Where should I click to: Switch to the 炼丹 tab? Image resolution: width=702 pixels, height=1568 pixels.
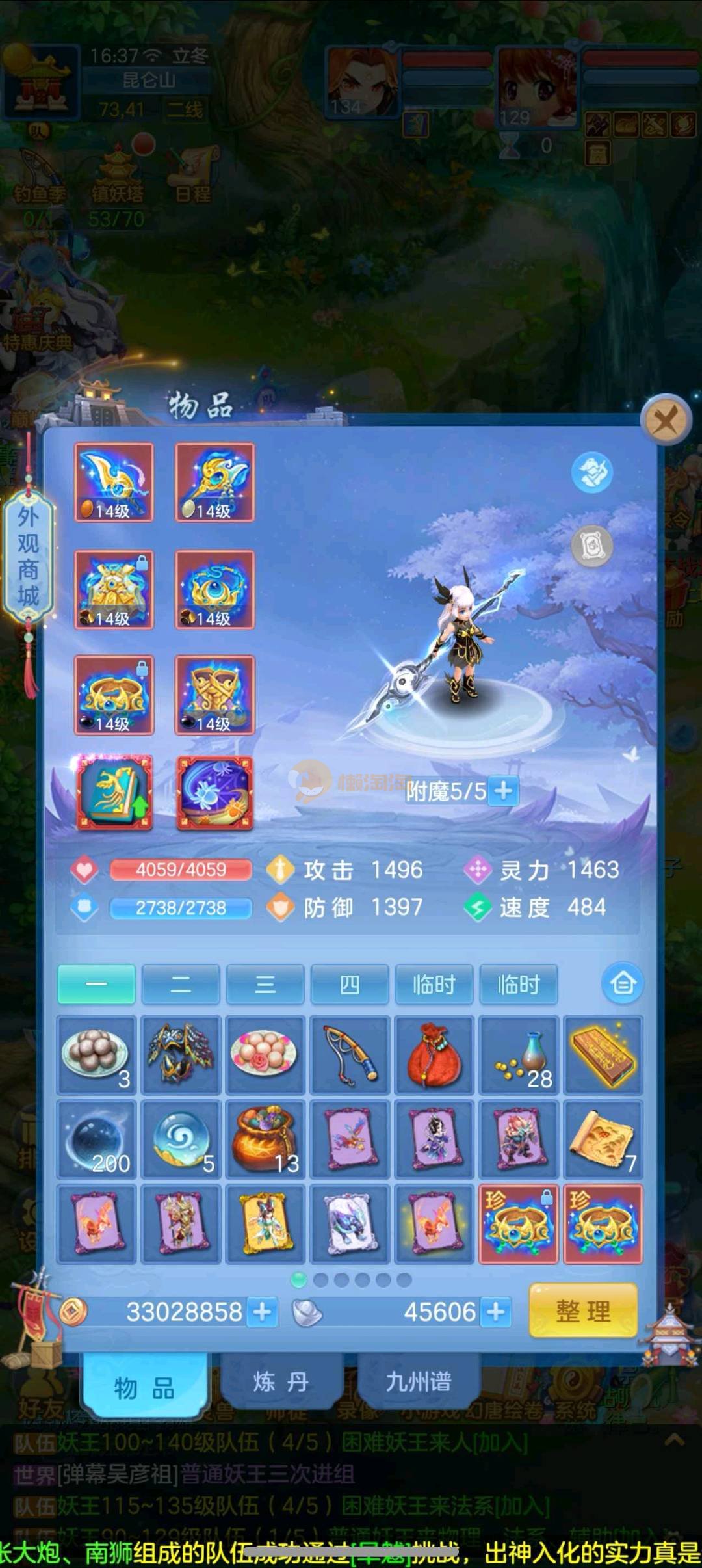pyautogui.click(x=281, y=1381)
